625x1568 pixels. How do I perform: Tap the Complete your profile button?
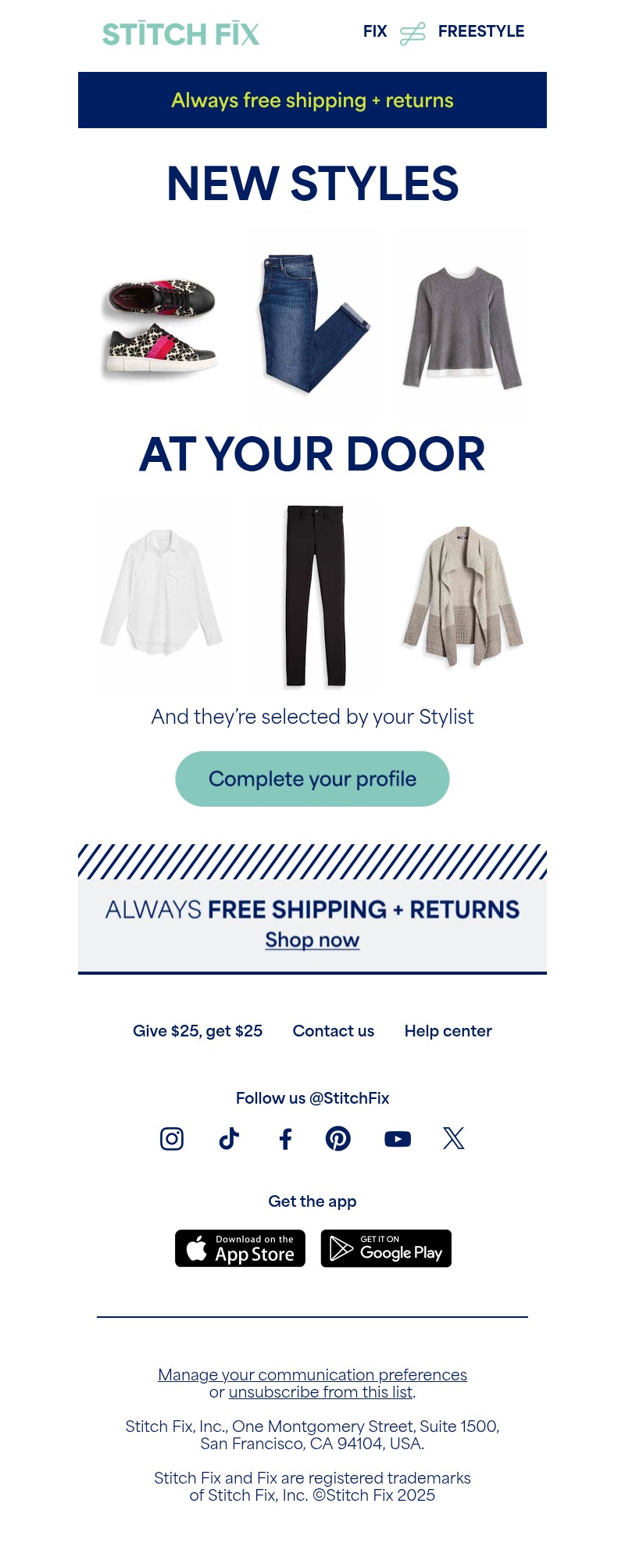tap(312, 779)
